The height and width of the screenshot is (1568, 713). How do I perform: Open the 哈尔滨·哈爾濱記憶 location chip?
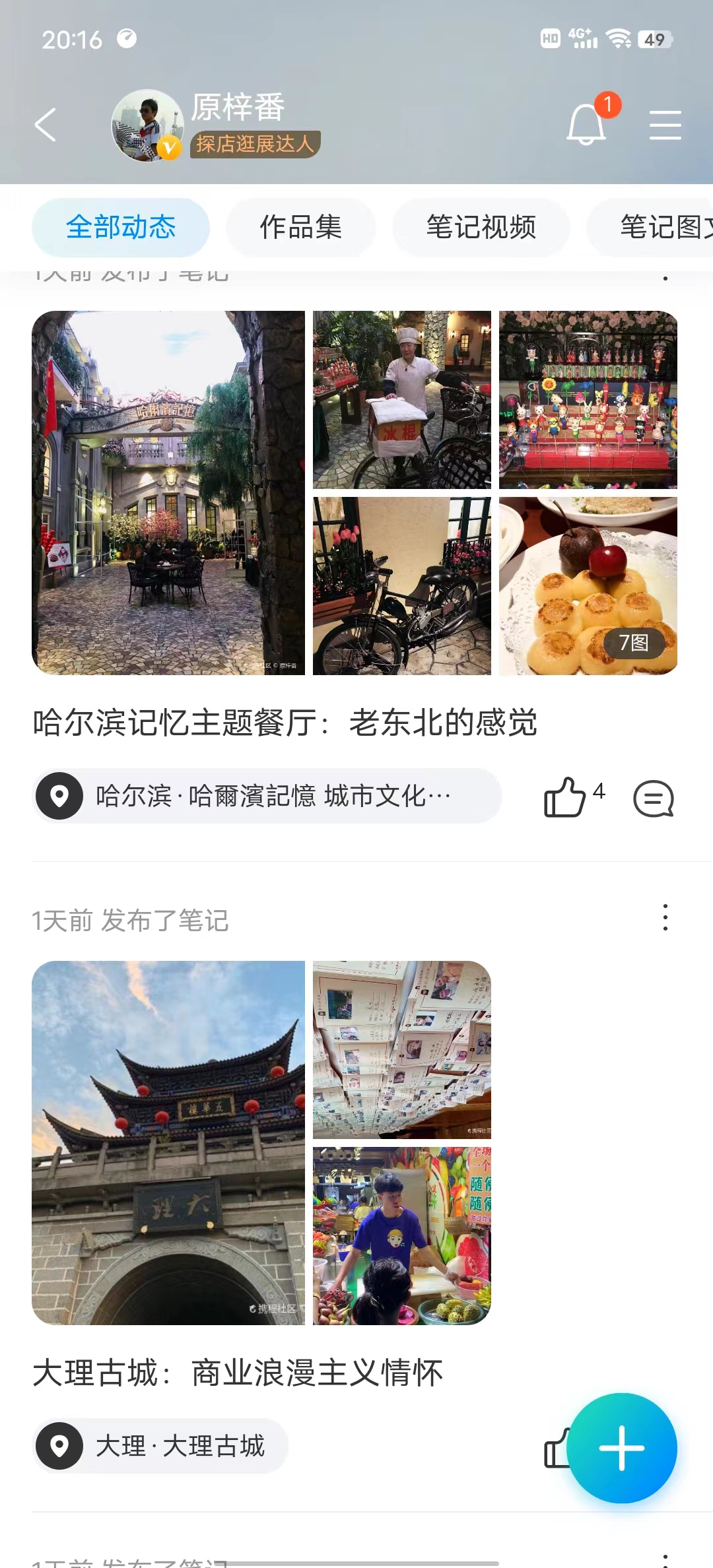click(267, 796)
